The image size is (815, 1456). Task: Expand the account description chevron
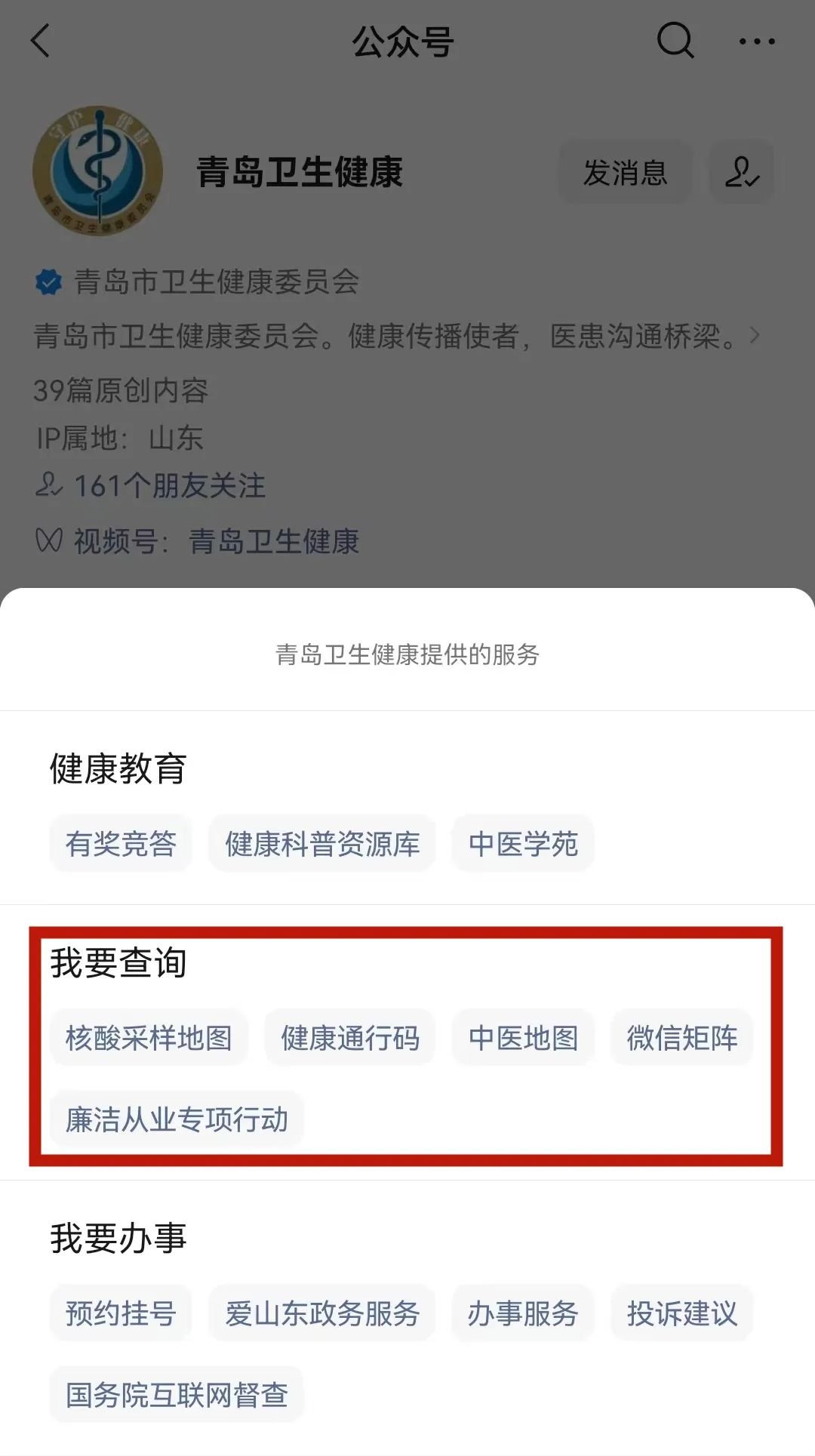point(754,335)
